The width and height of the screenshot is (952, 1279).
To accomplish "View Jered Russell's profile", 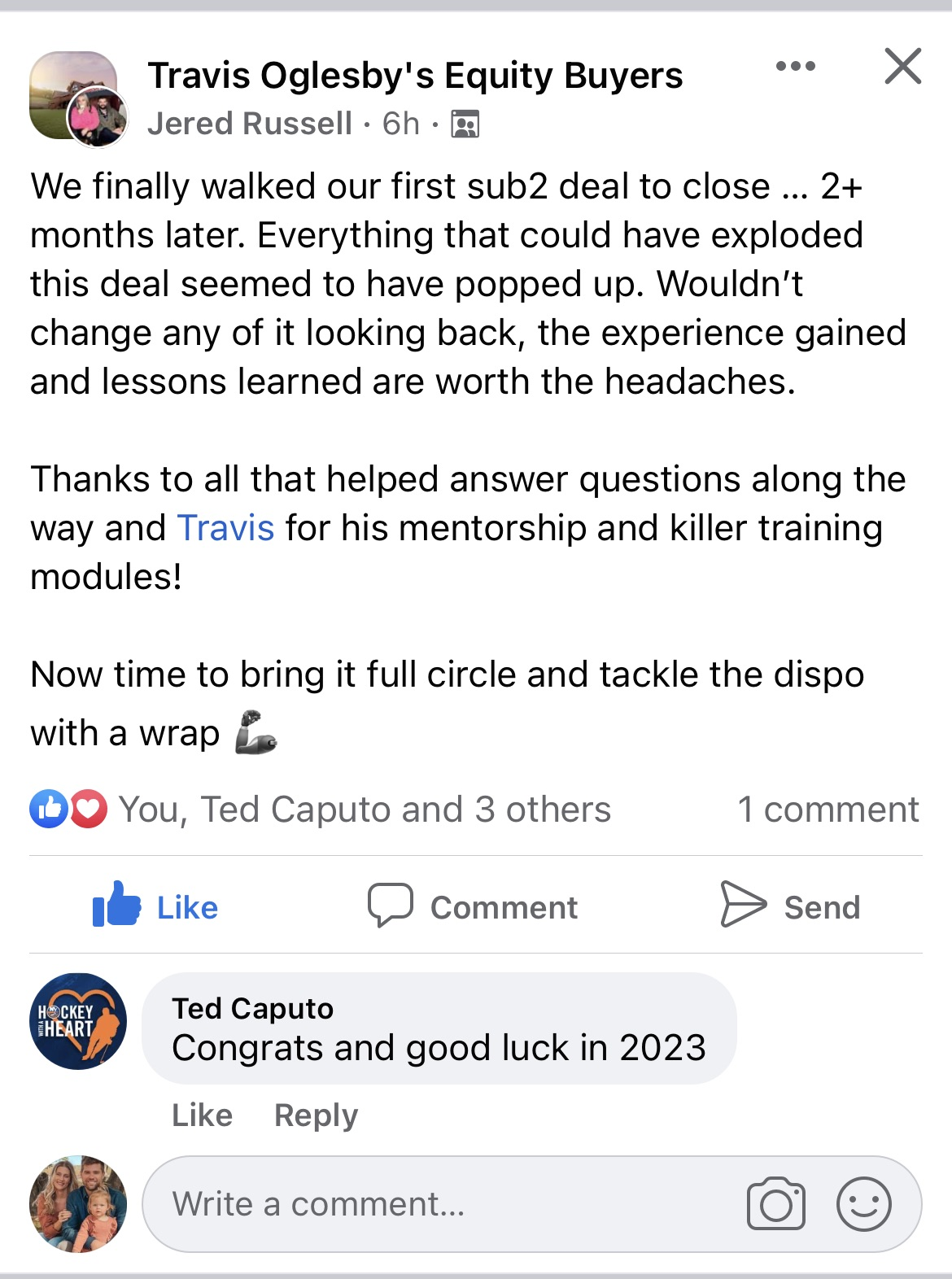I will [250, 124].
